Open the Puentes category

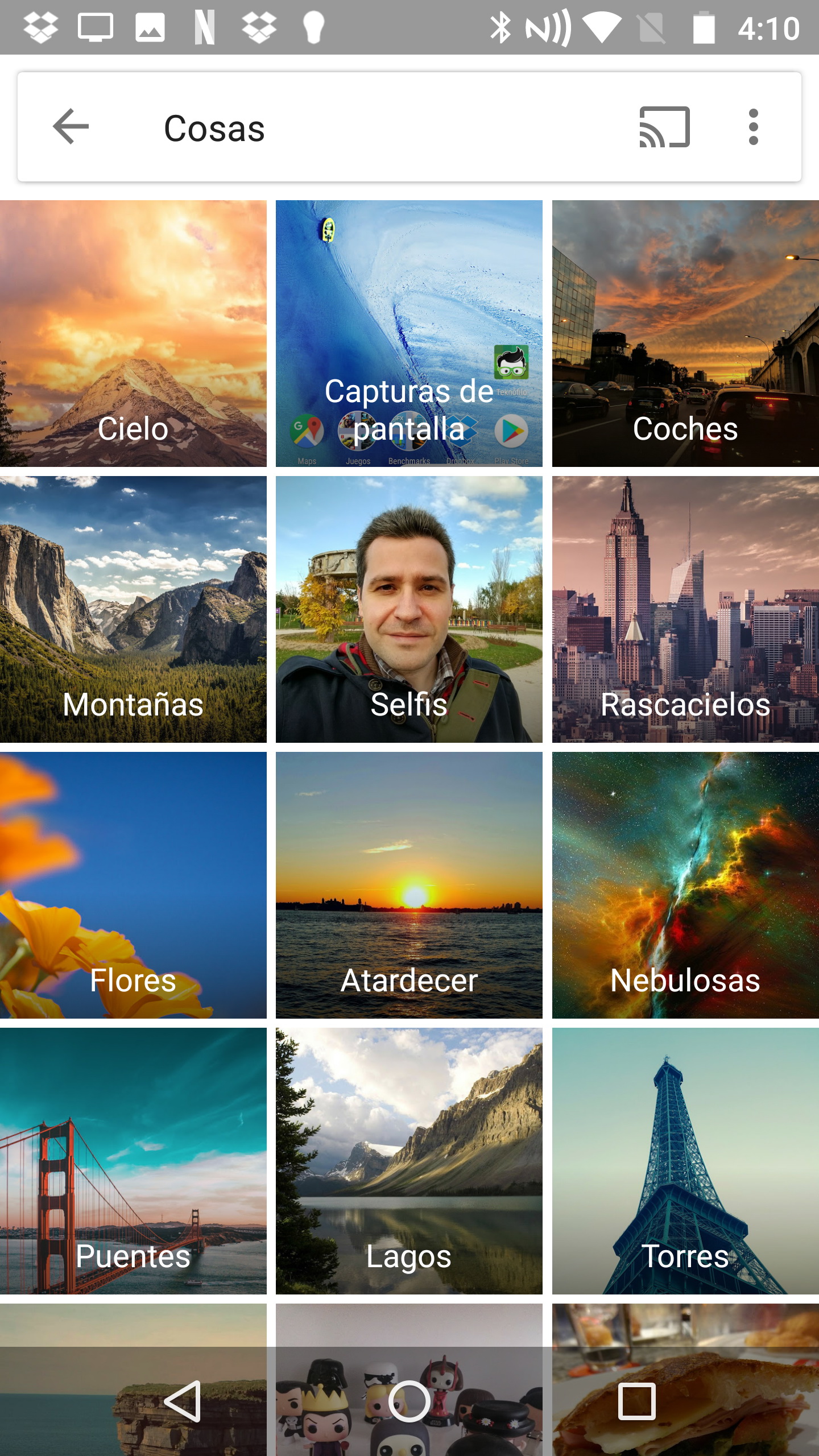click(133, 1161)
